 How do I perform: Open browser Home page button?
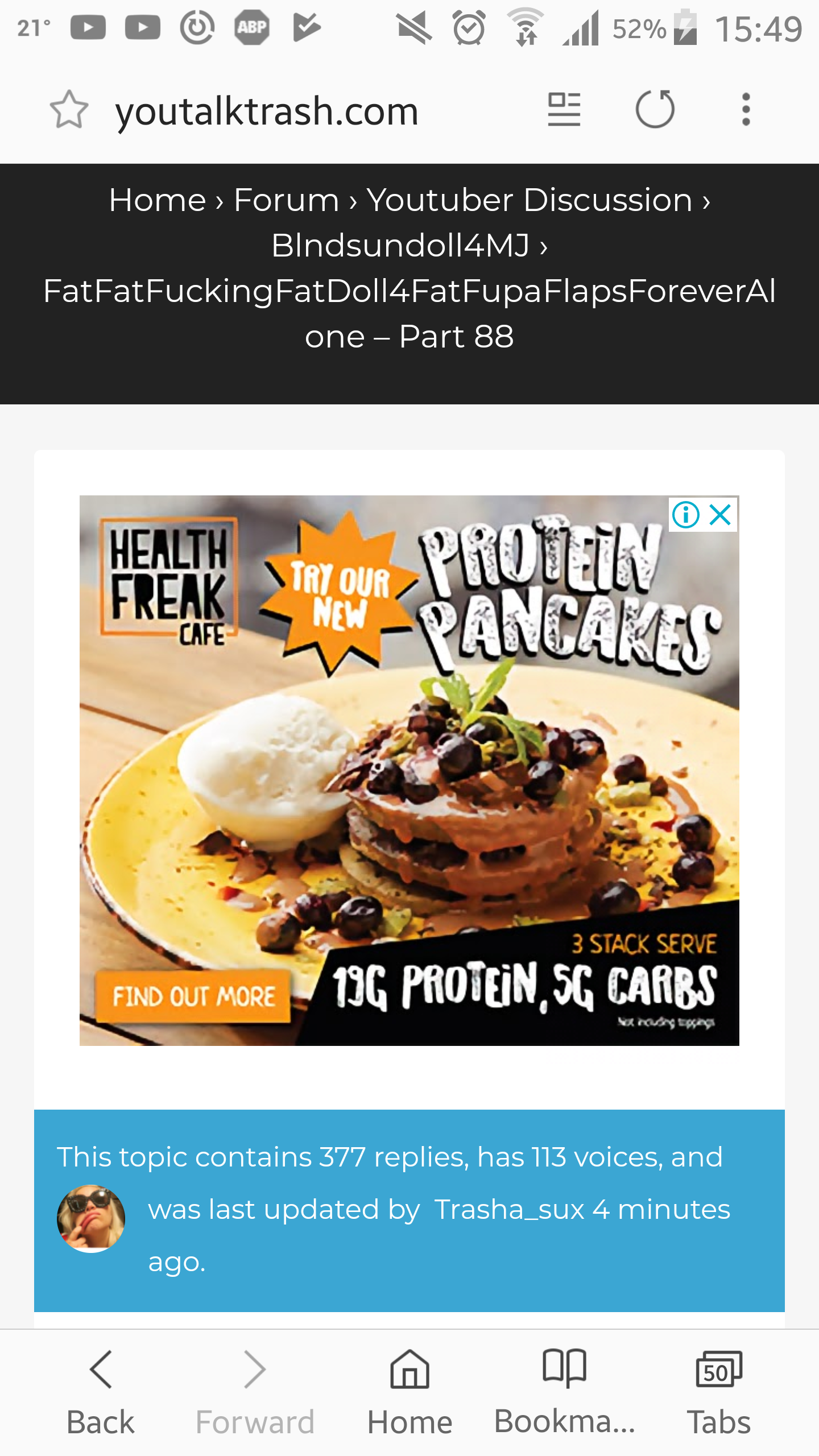click(x=409, y=1392)
